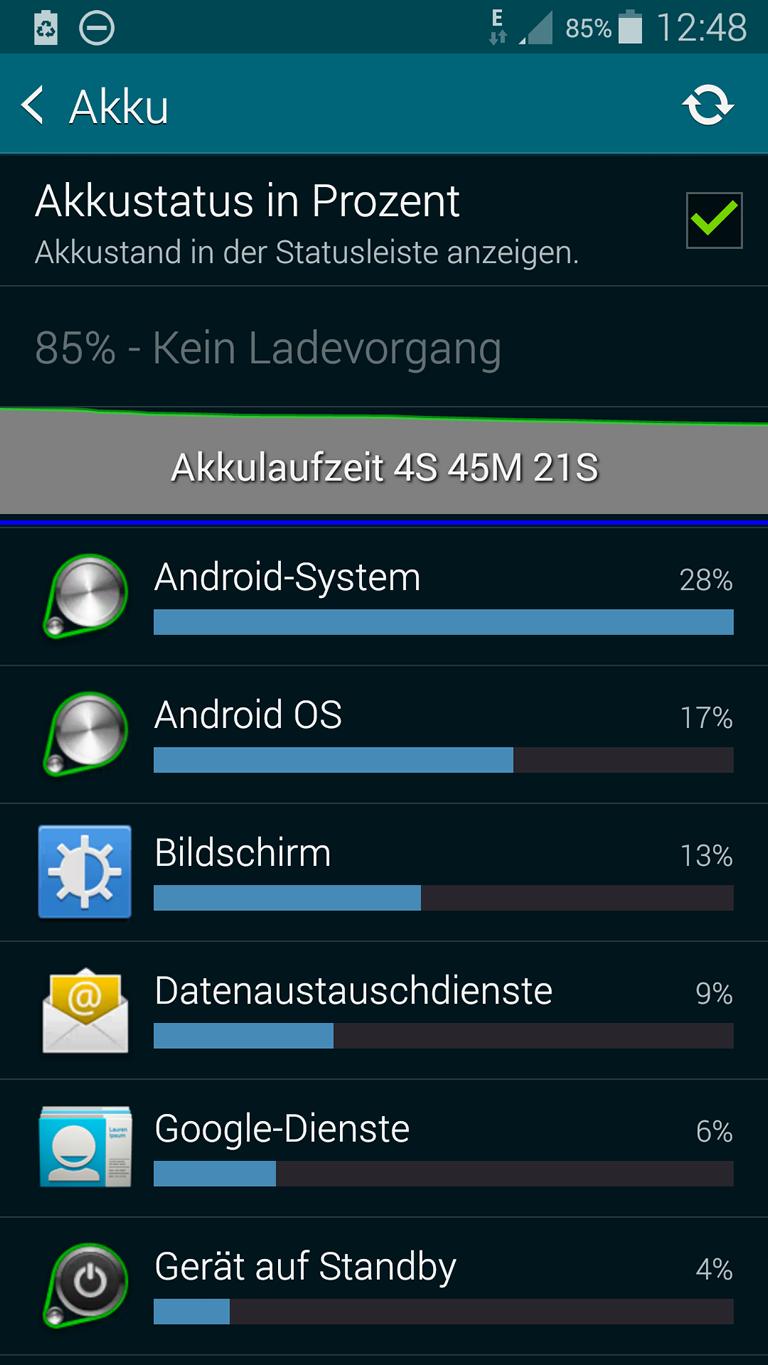This screenshot has height=1365, width=768.
Task: Select the Google-Dienste entry
Action: [384, 1149]
